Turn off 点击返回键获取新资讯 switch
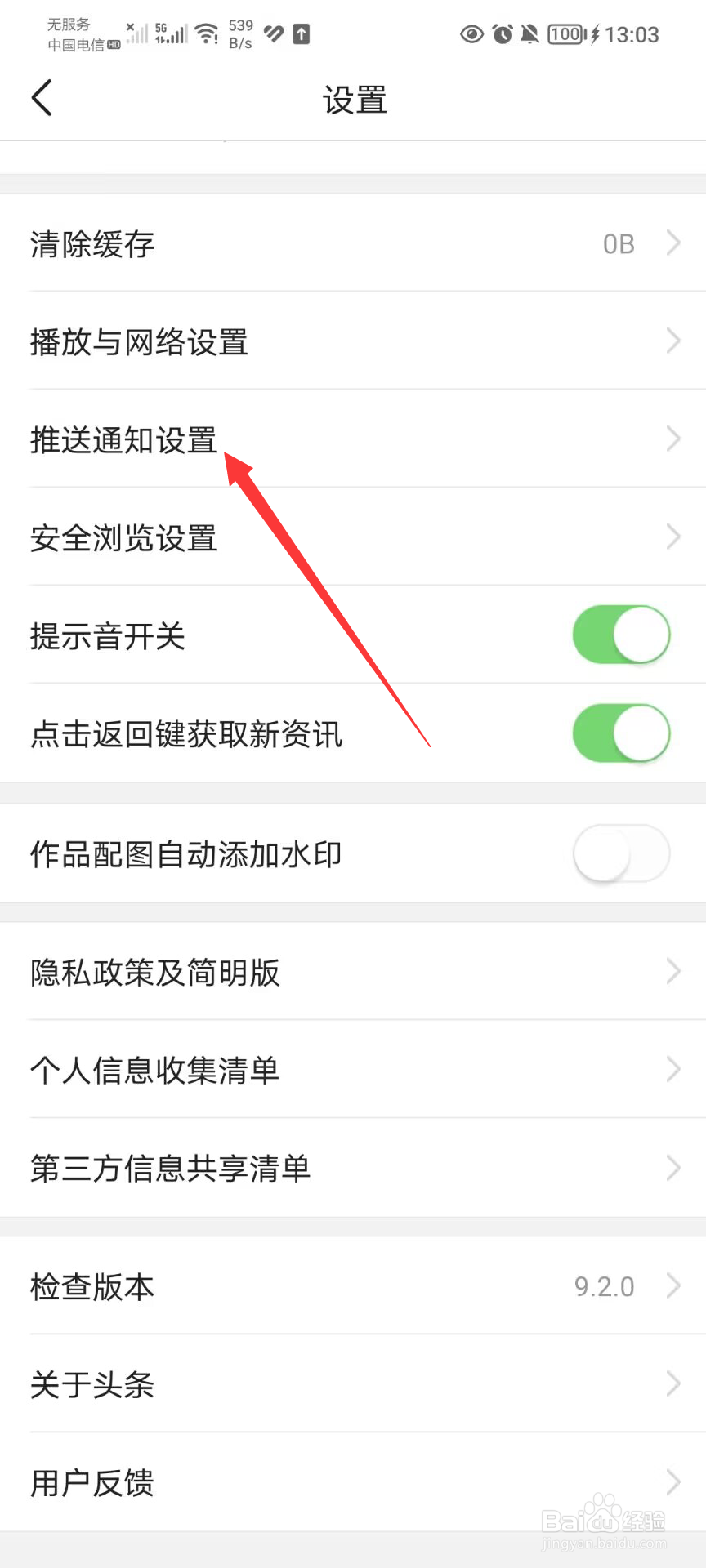The width and height of the screenshot is (706, 1568). [x=620, y=733]
